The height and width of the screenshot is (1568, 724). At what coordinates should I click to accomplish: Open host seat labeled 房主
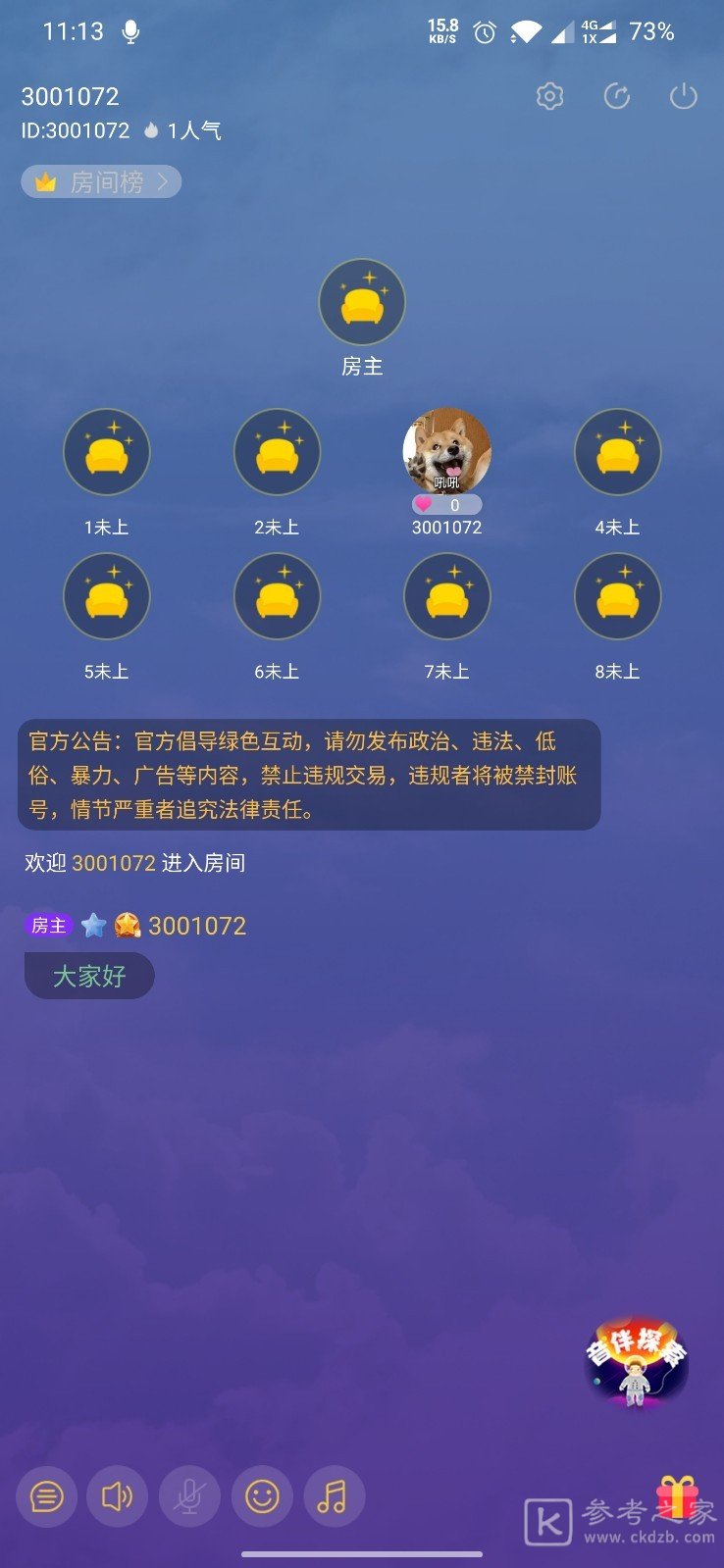point(362,302)
